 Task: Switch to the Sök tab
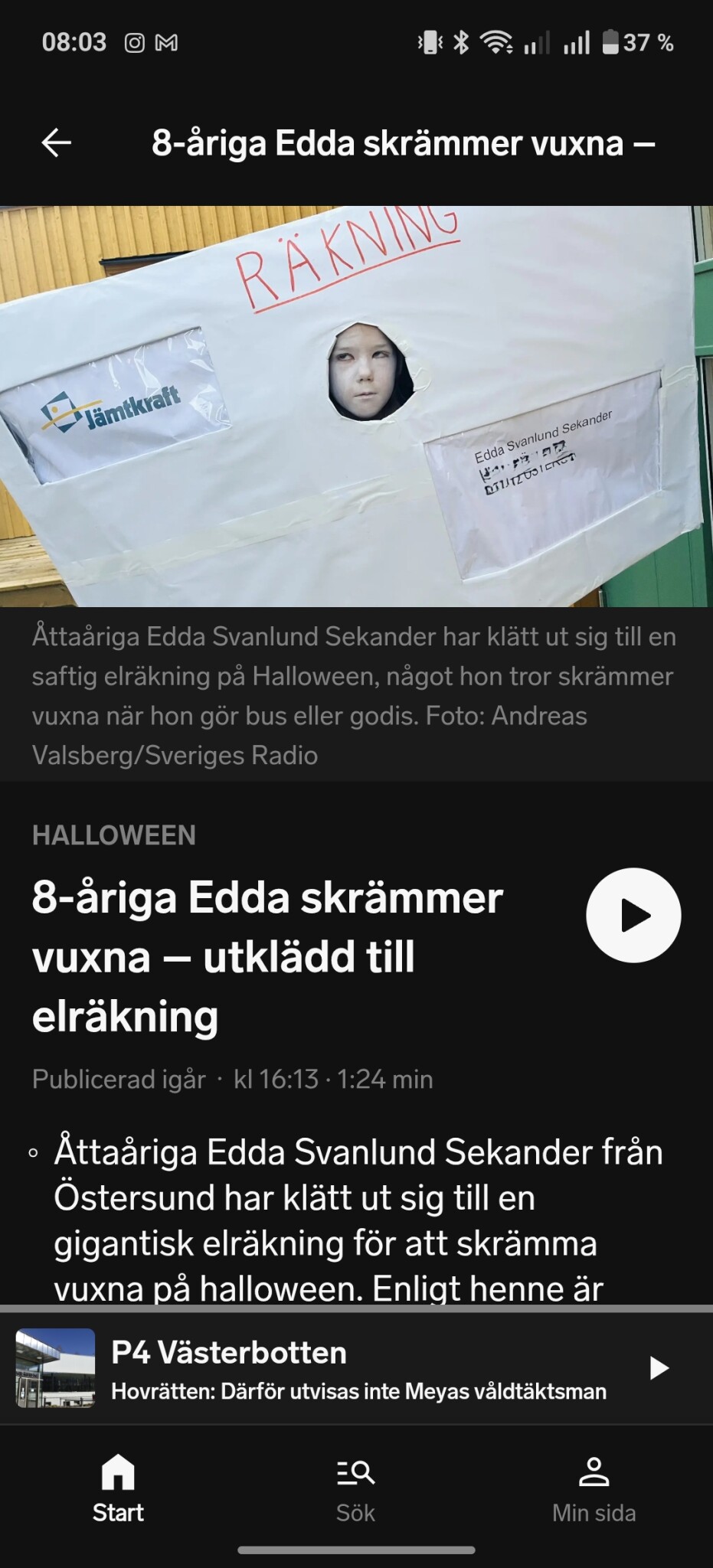pos(356,1489)
